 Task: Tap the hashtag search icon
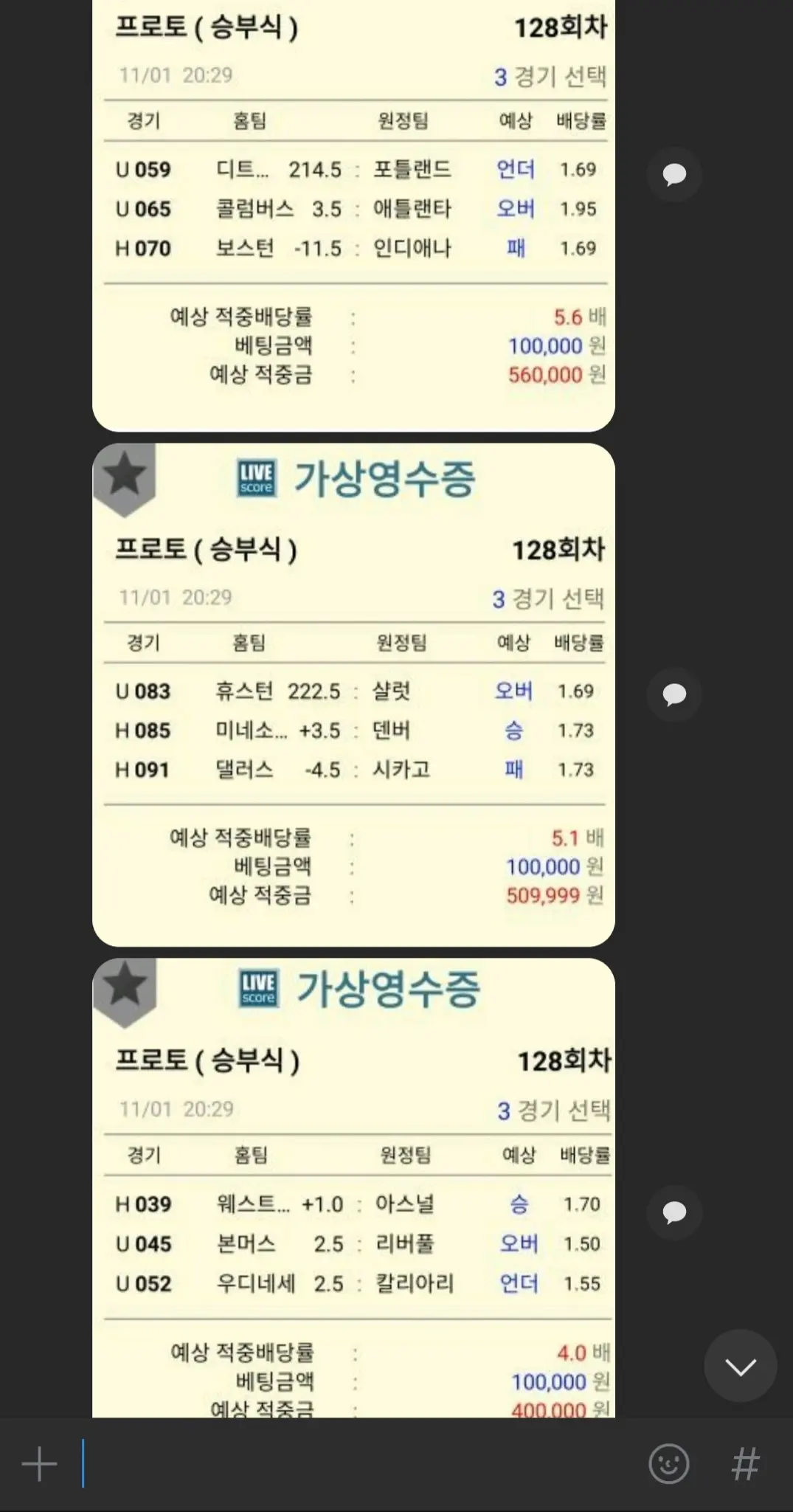point(745,1464)
